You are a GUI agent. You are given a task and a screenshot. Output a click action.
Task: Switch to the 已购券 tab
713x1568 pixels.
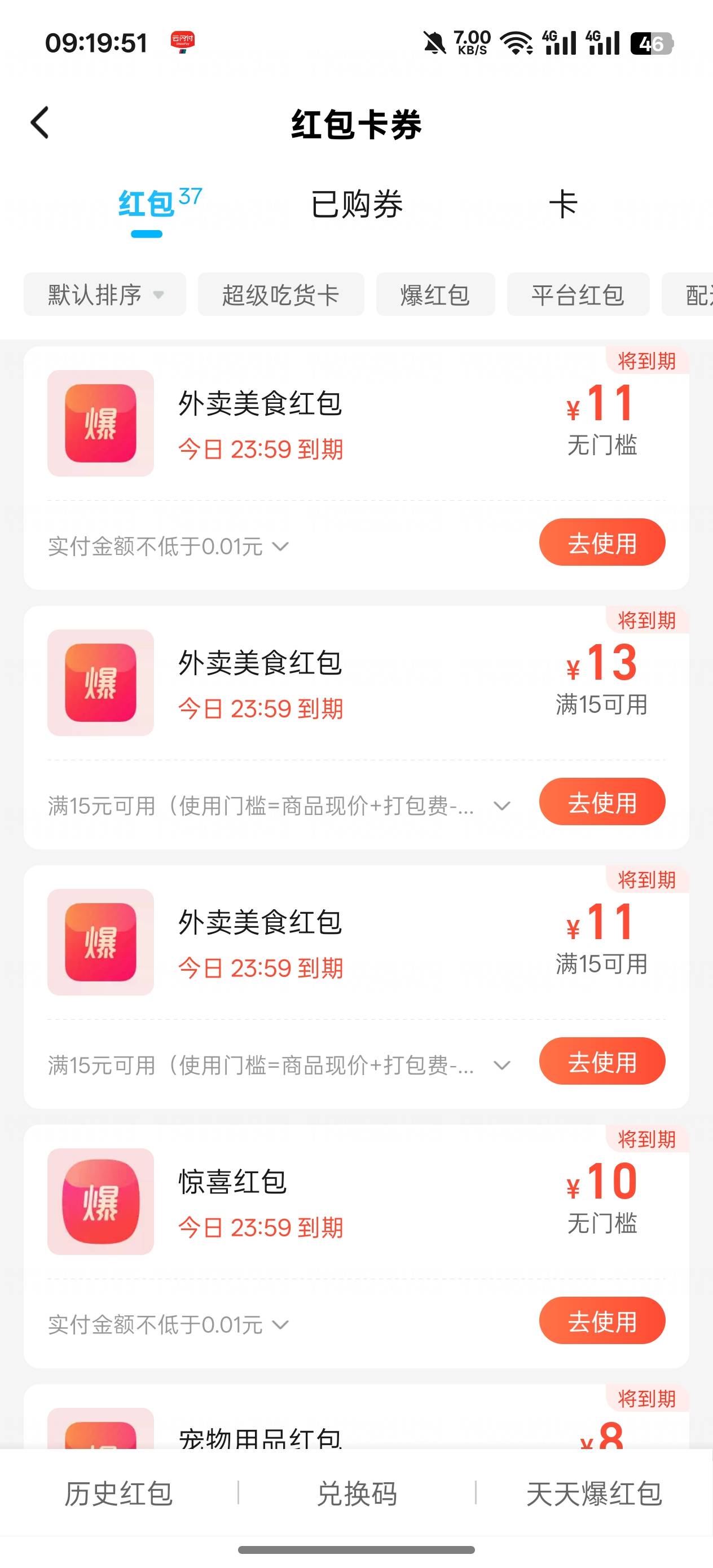point(356,204)
